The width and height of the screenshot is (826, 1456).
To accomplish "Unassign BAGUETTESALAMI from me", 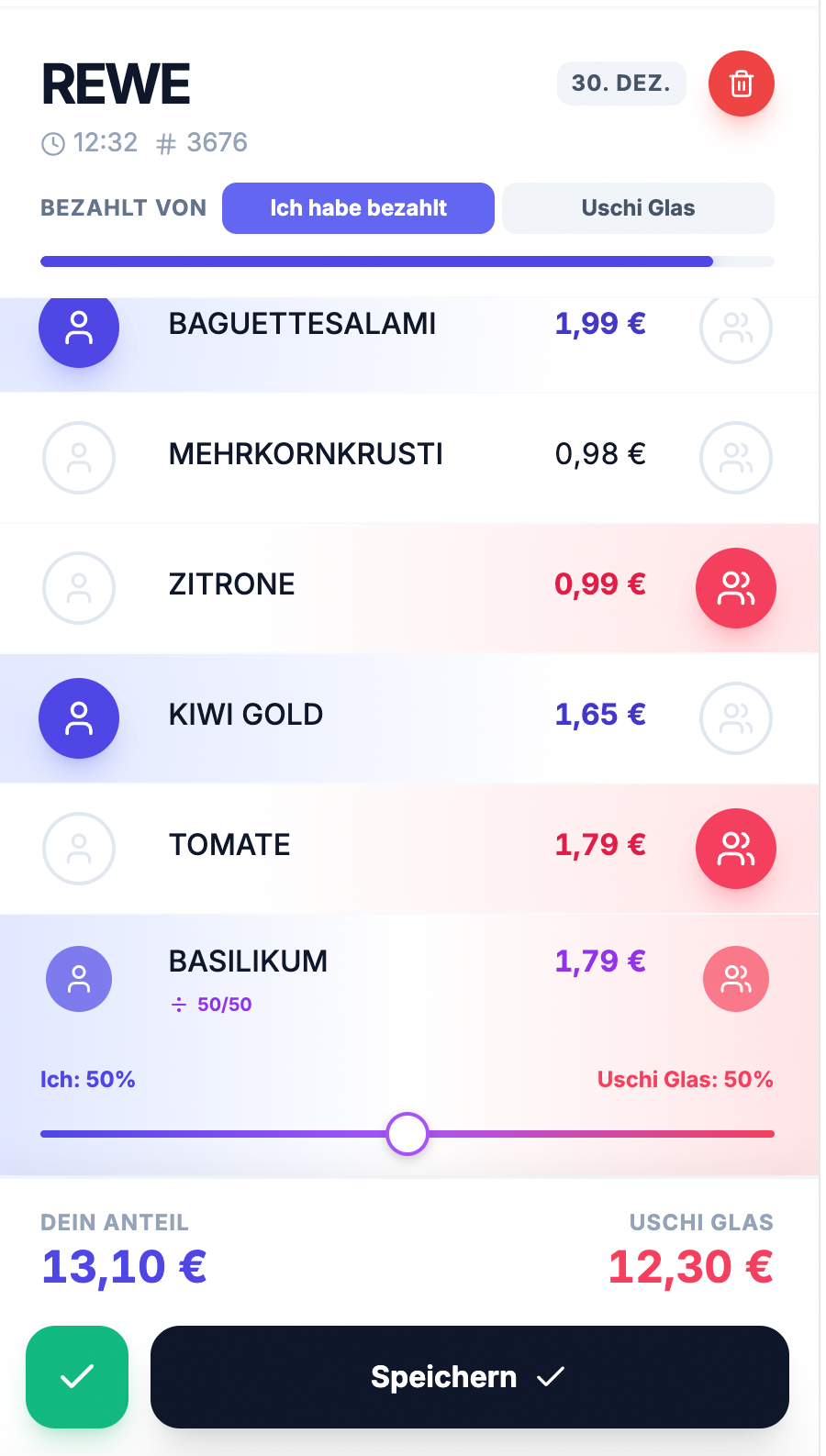I will pyautogui.click(x=79, y=328).
